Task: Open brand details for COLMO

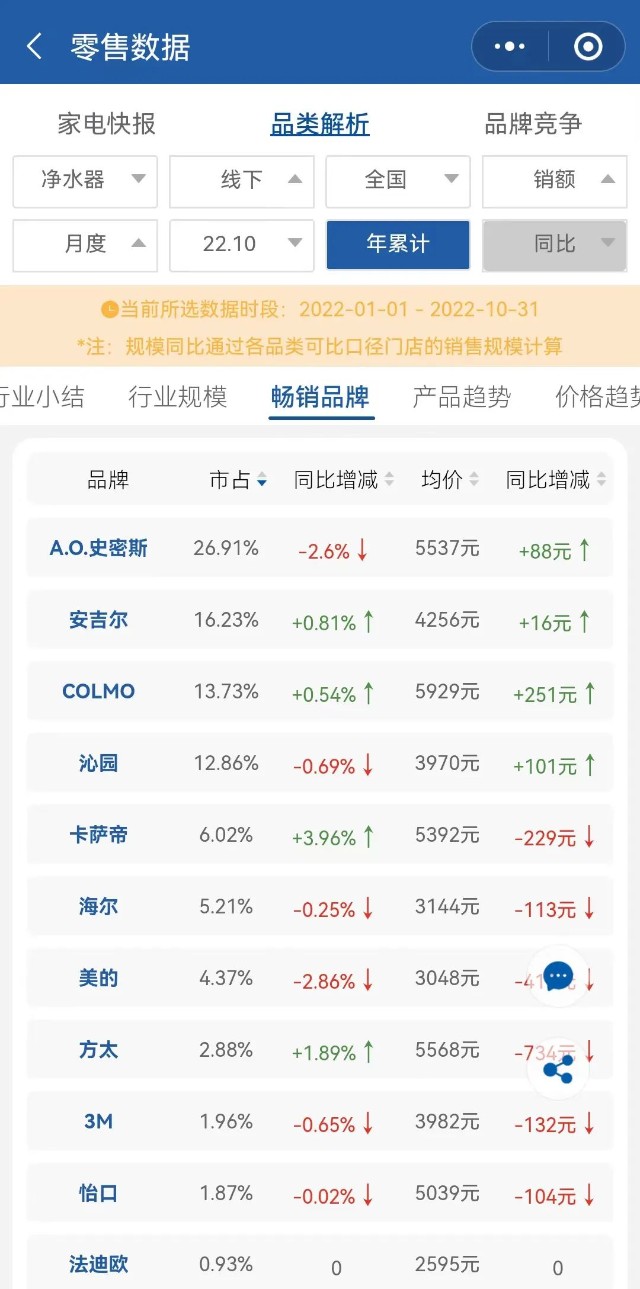Action: click(98, 691)
